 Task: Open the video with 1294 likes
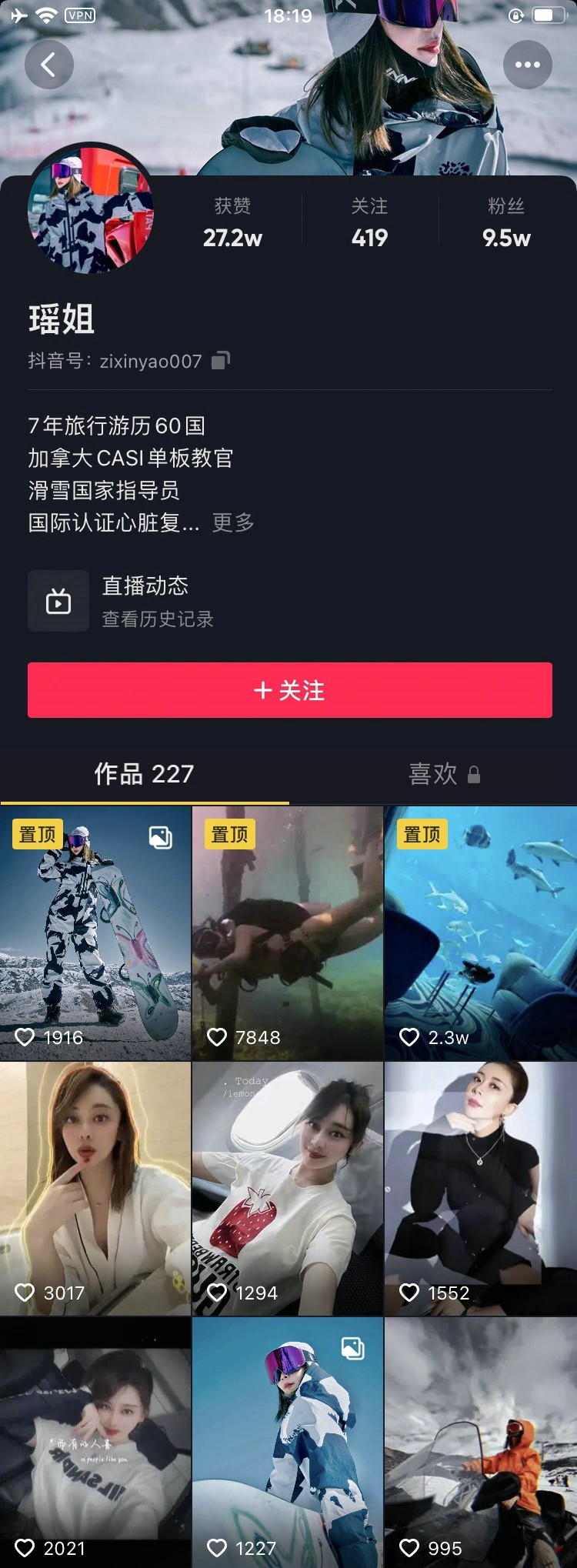[288, 1189]
